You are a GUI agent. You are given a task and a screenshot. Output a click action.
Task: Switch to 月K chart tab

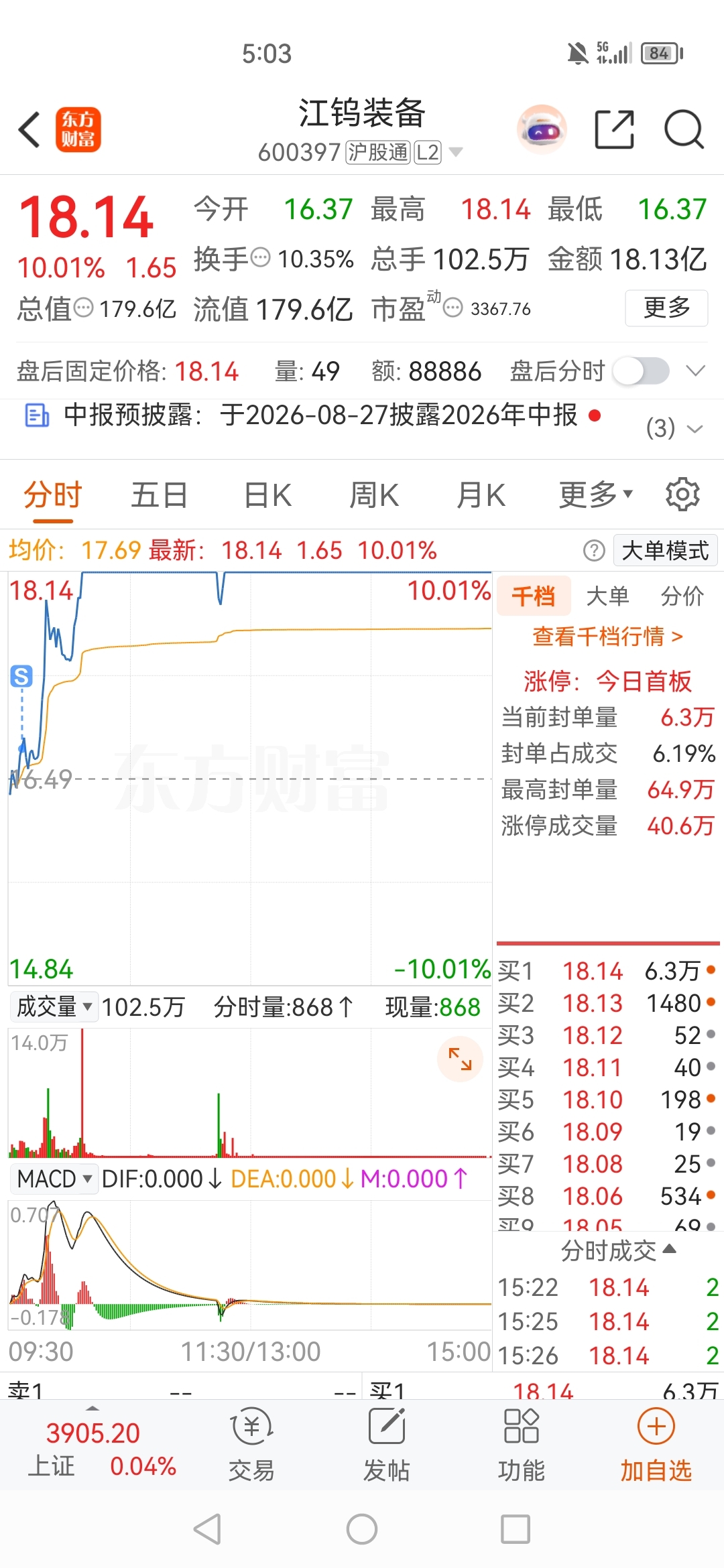click(x=481, y=495)
